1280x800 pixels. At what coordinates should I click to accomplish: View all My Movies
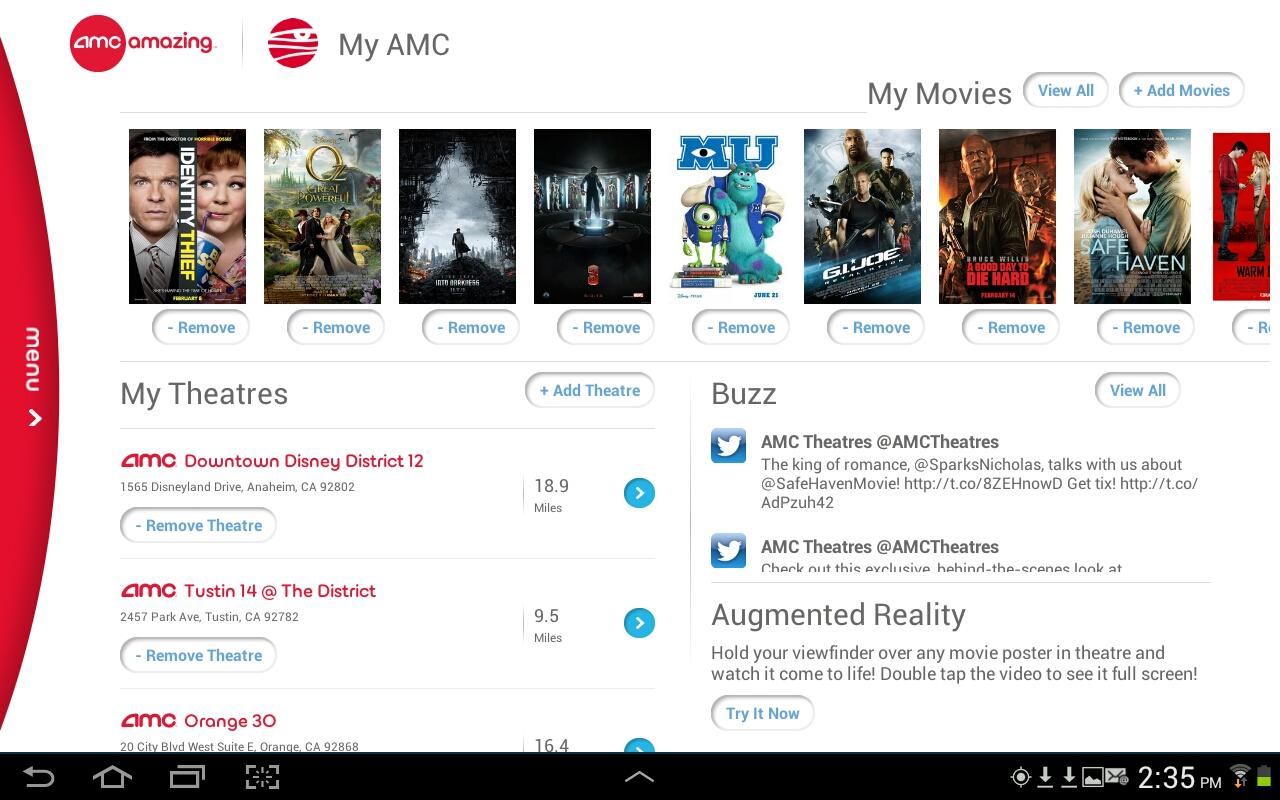point(1065,91)
